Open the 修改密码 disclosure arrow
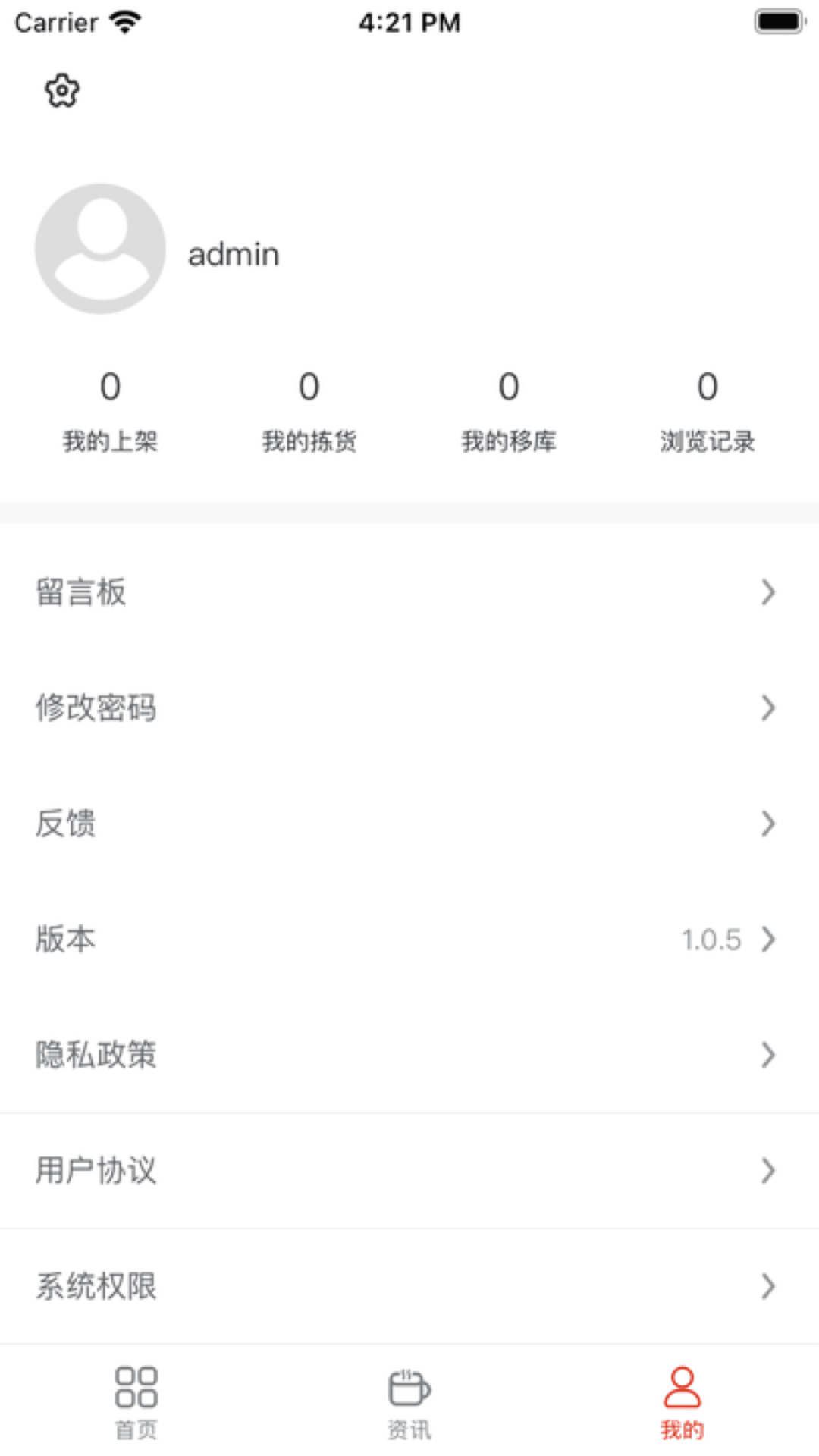 coord(767,708)
